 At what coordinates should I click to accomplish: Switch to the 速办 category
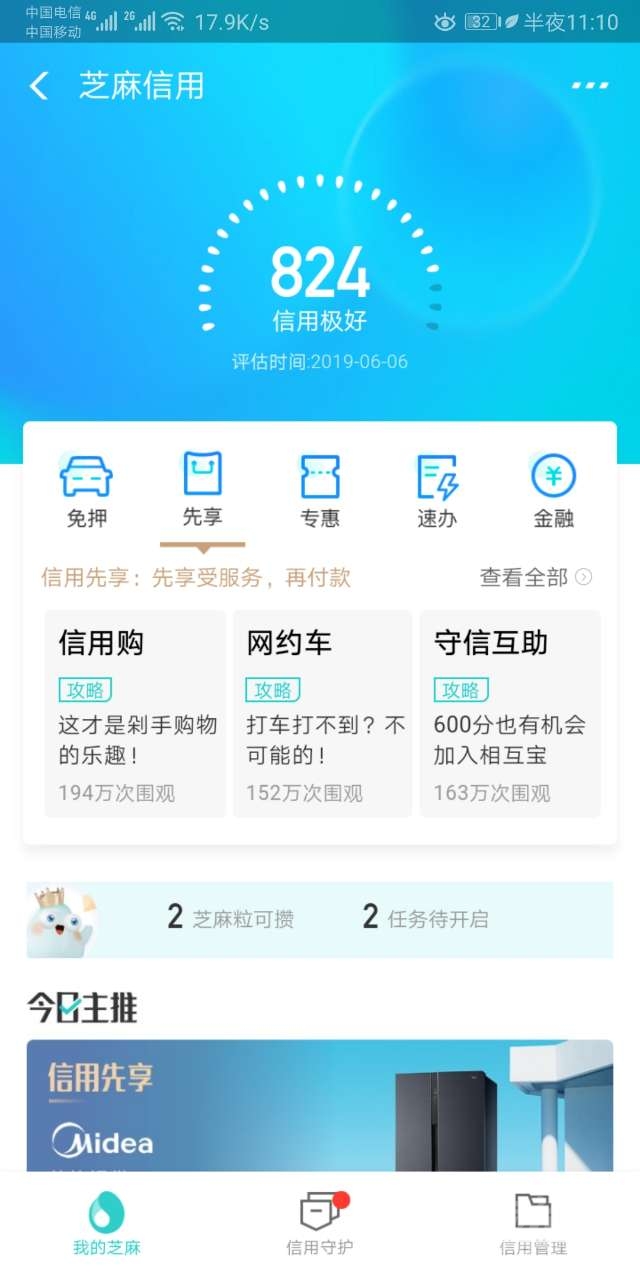[437, 491]
